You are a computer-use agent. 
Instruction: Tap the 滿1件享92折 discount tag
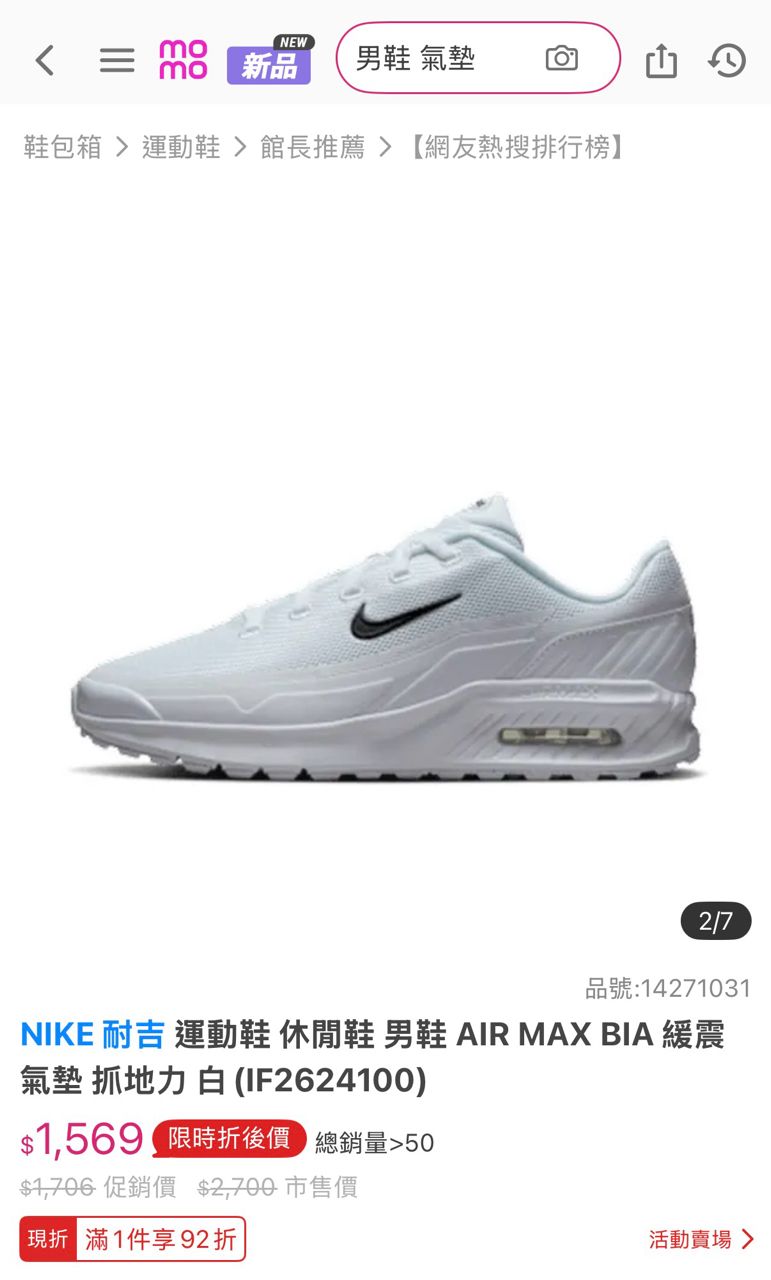pos(161,1240)
